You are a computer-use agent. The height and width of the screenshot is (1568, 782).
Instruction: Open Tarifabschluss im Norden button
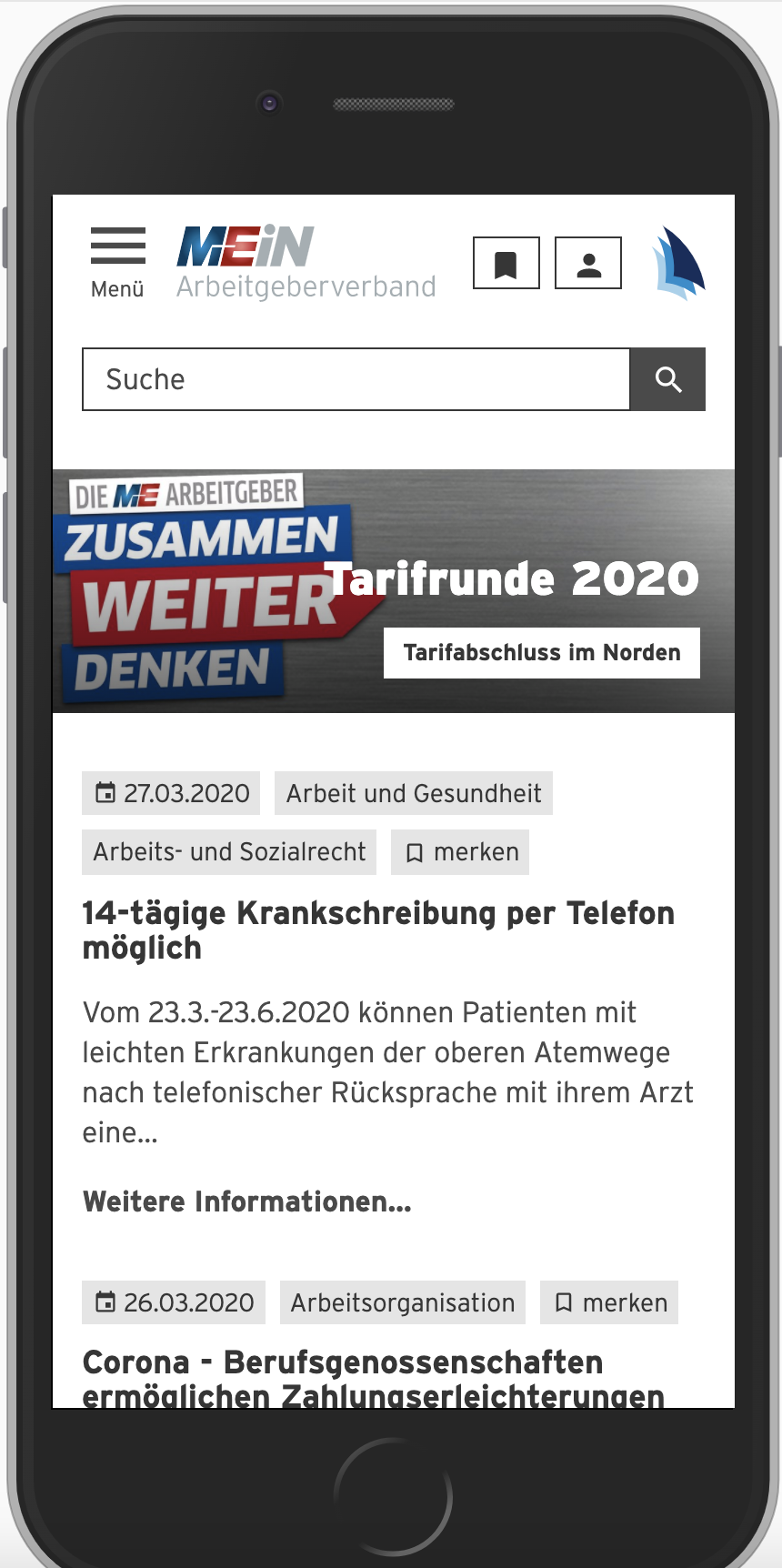click(x=542, y=653)
